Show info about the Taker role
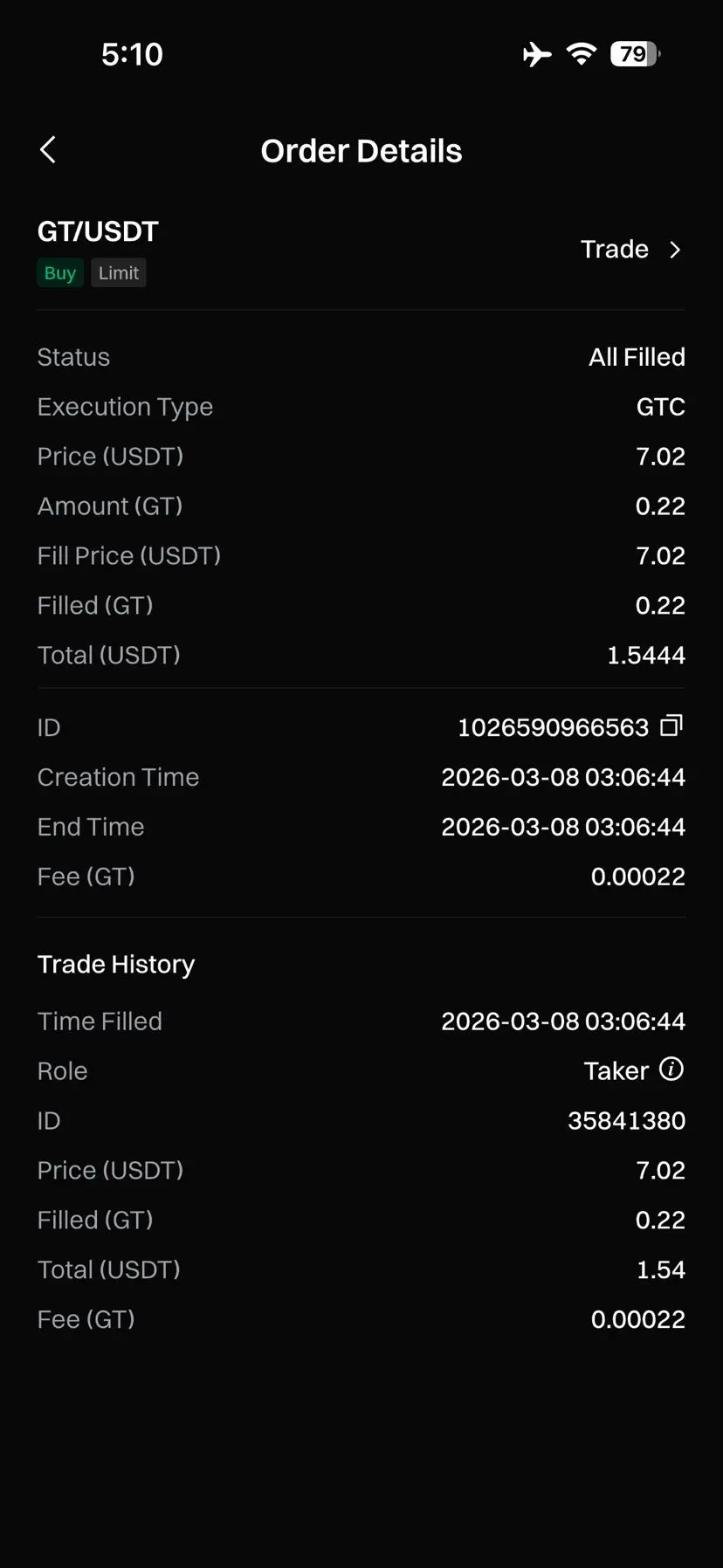This screenshot has height=1568, width=723. pyautogui.click(x=671, y=1069)
